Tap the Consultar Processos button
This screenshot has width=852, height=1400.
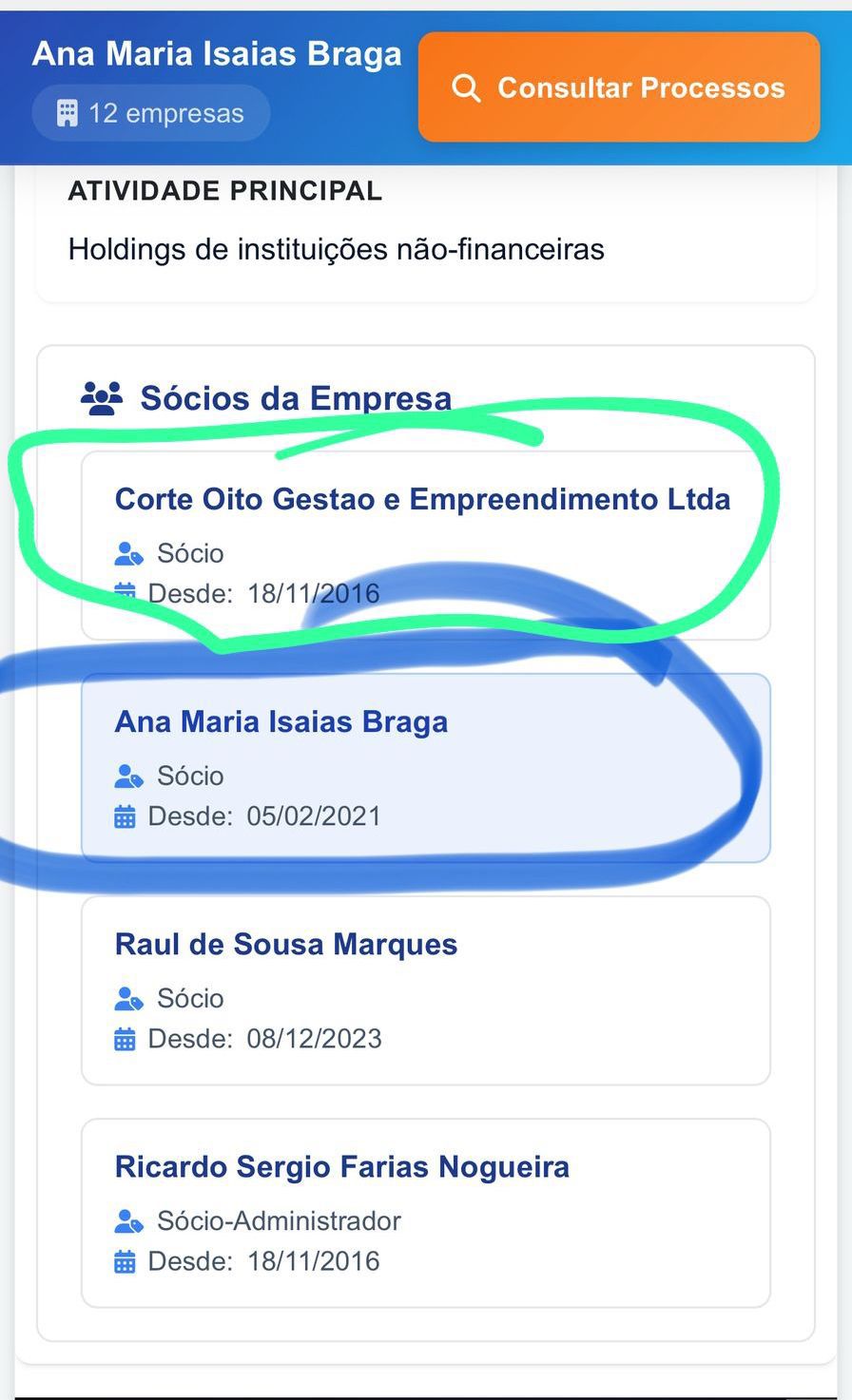pos(619,87)
